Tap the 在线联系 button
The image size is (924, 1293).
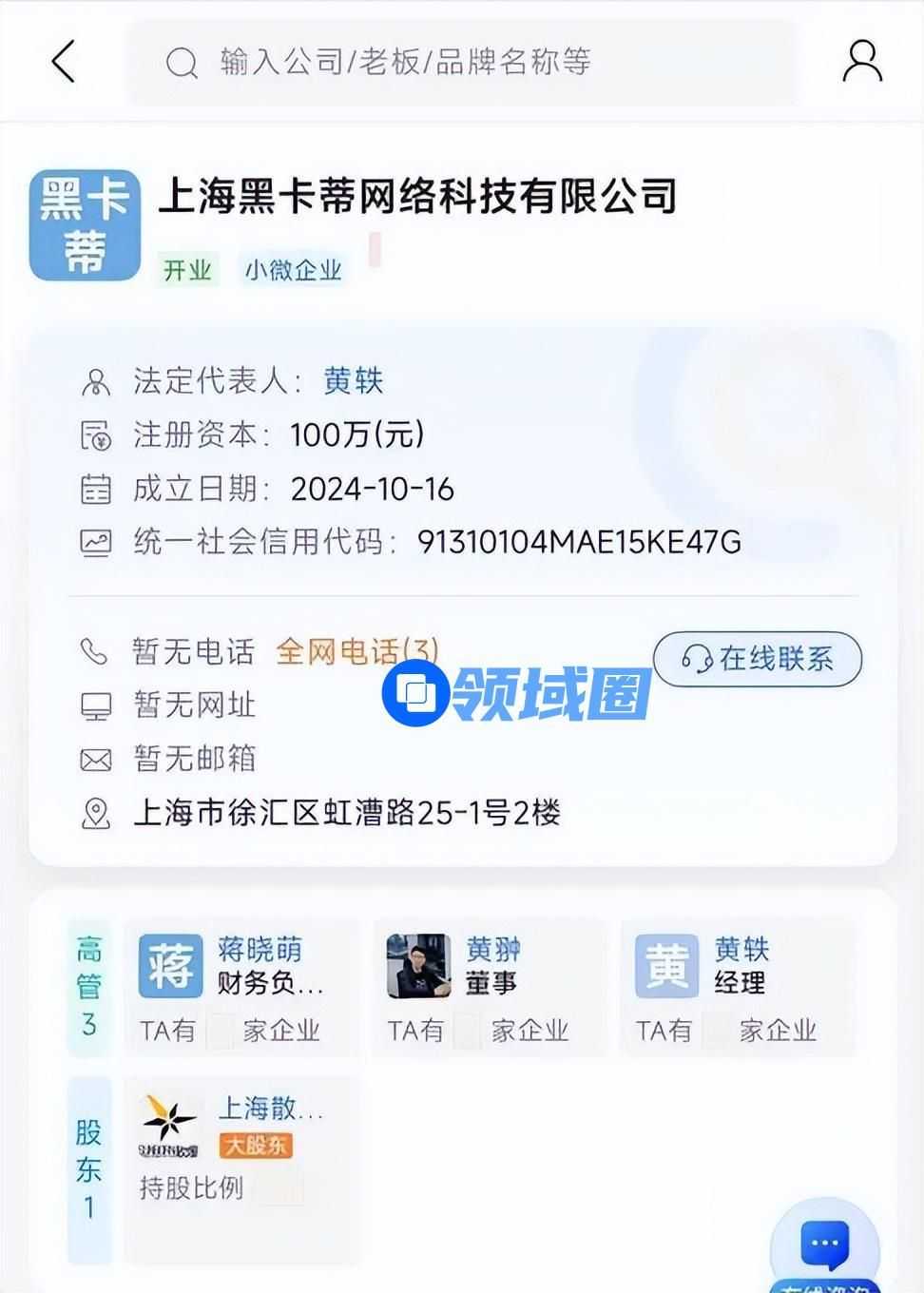tap(758, 658)
